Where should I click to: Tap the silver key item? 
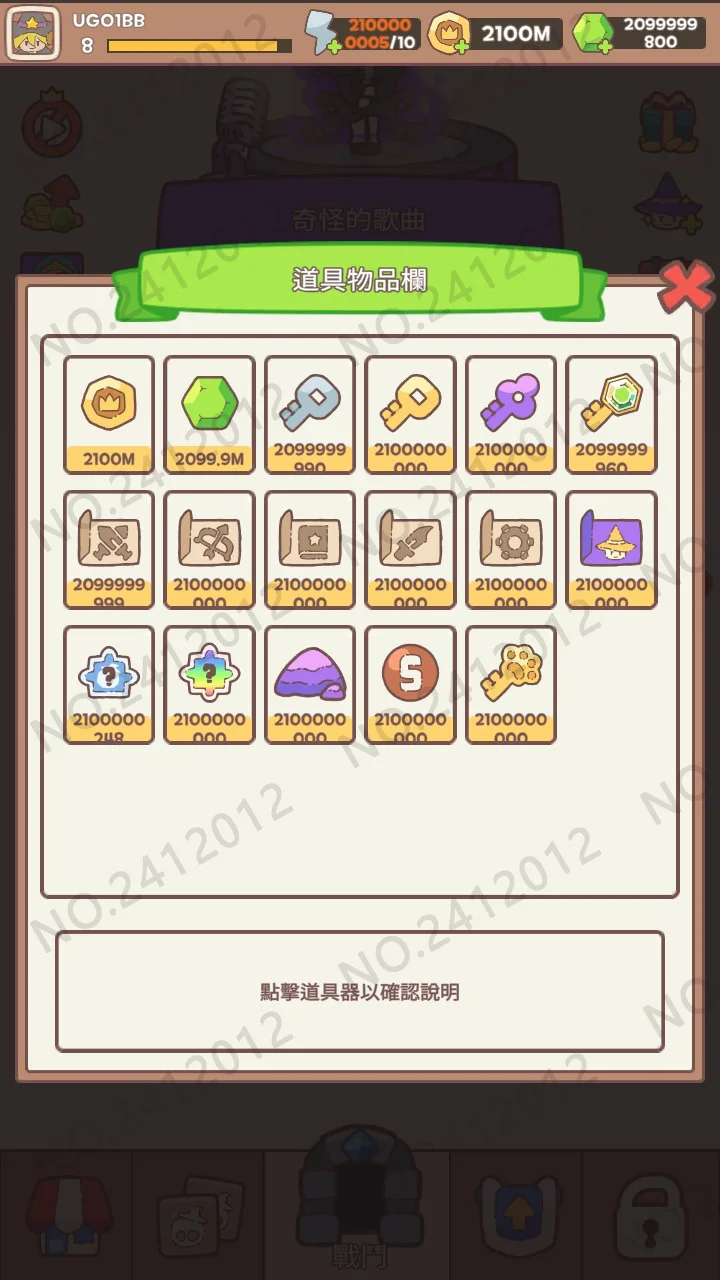click(310, 414)
